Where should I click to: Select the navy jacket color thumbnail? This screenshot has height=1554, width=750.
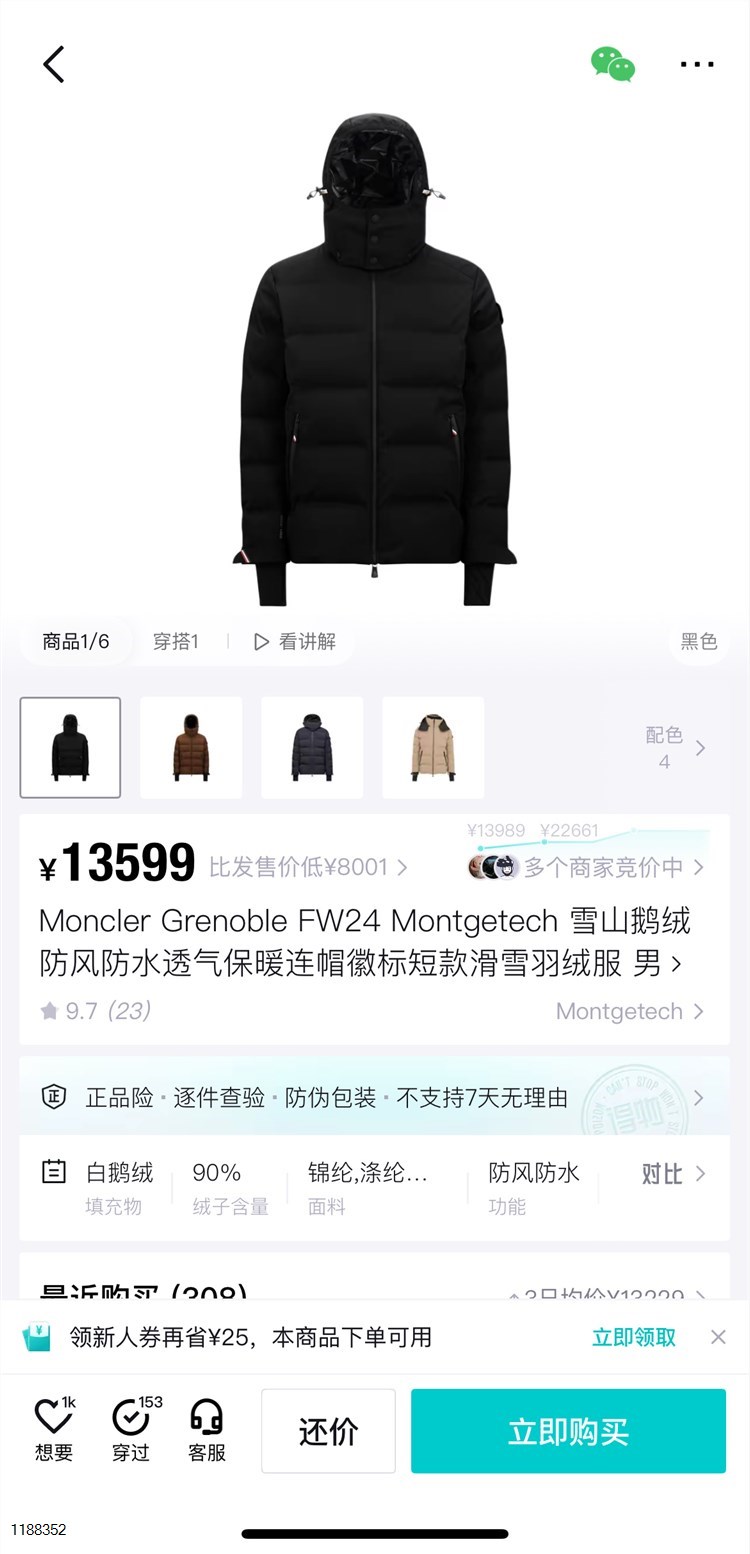click(x=312, y=747)
